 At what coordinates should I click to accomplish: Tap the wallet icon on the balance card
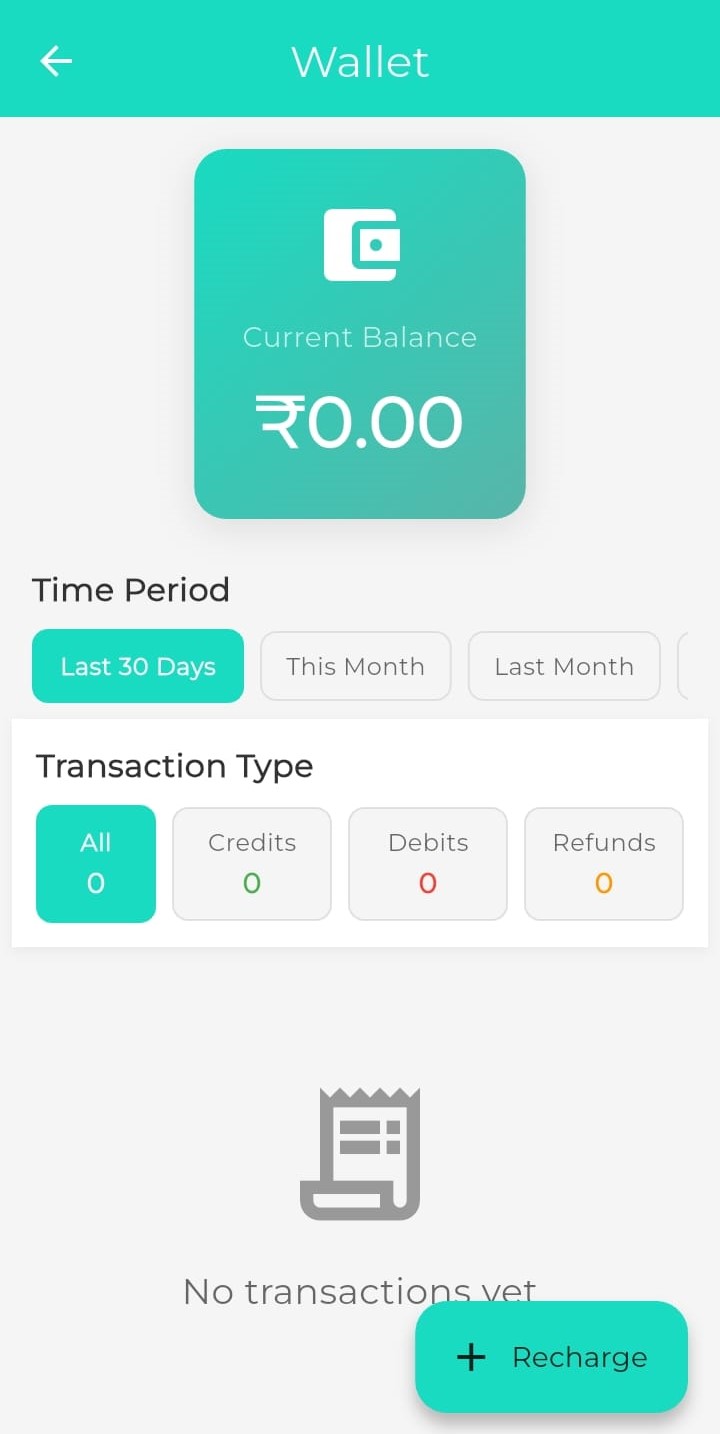(359, 244)
